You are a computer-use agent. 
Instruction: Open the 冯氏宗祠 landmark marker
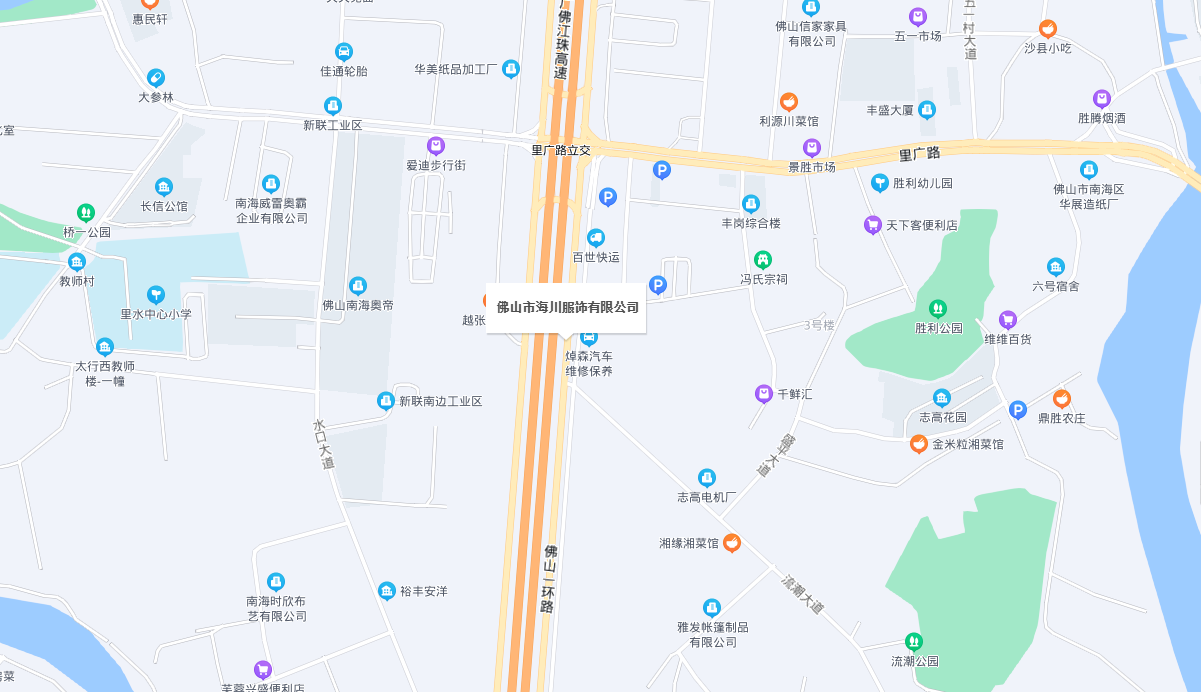click(x=763, y=260)
